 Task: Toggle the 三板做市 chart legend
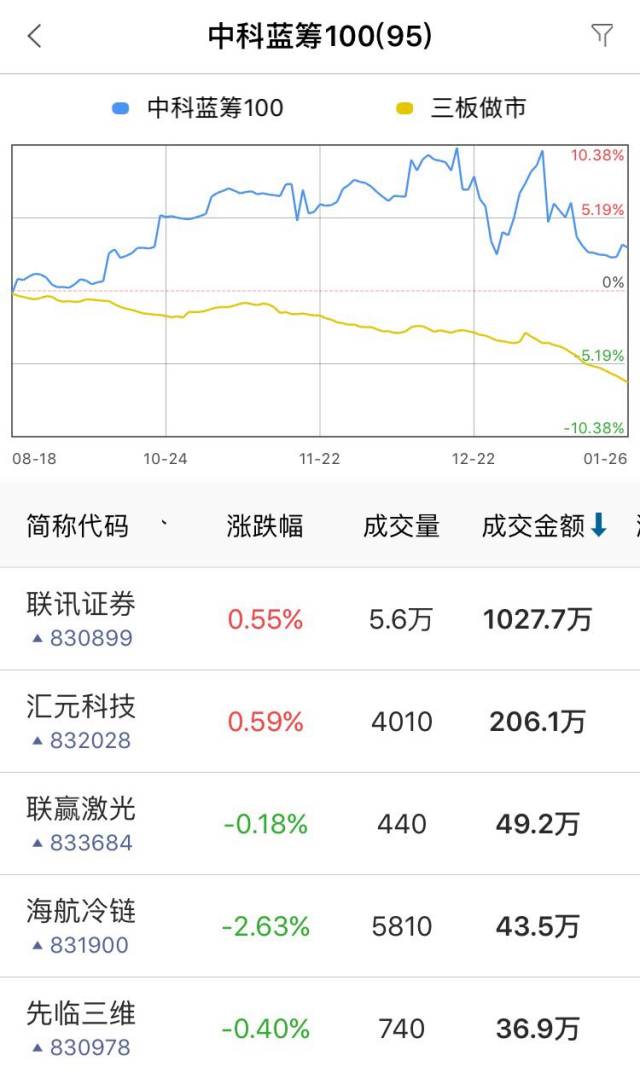click(x=461, y=108)
